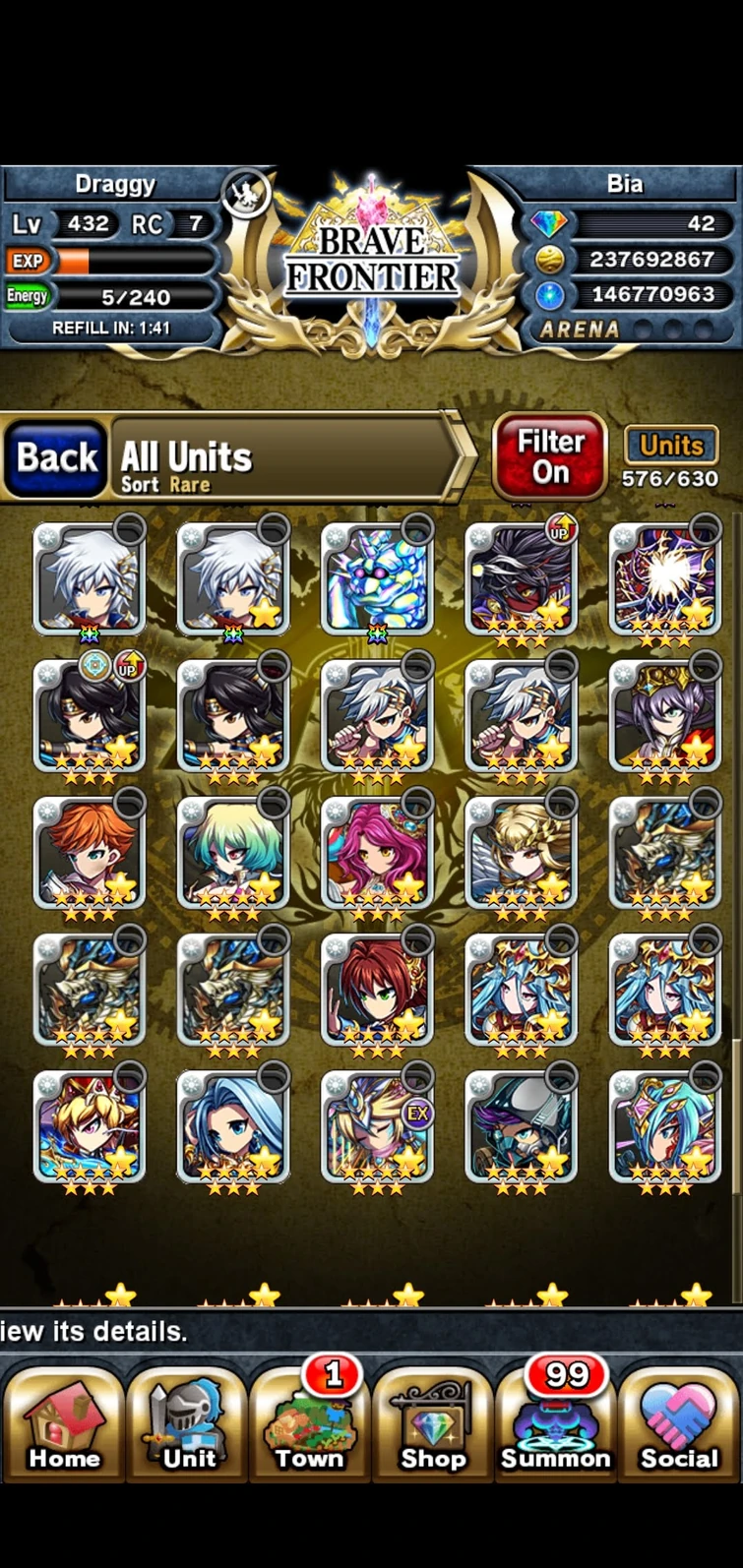Open the Filter On button
The height and width of the screenshot is (1568, 743).
pos(549,457)
